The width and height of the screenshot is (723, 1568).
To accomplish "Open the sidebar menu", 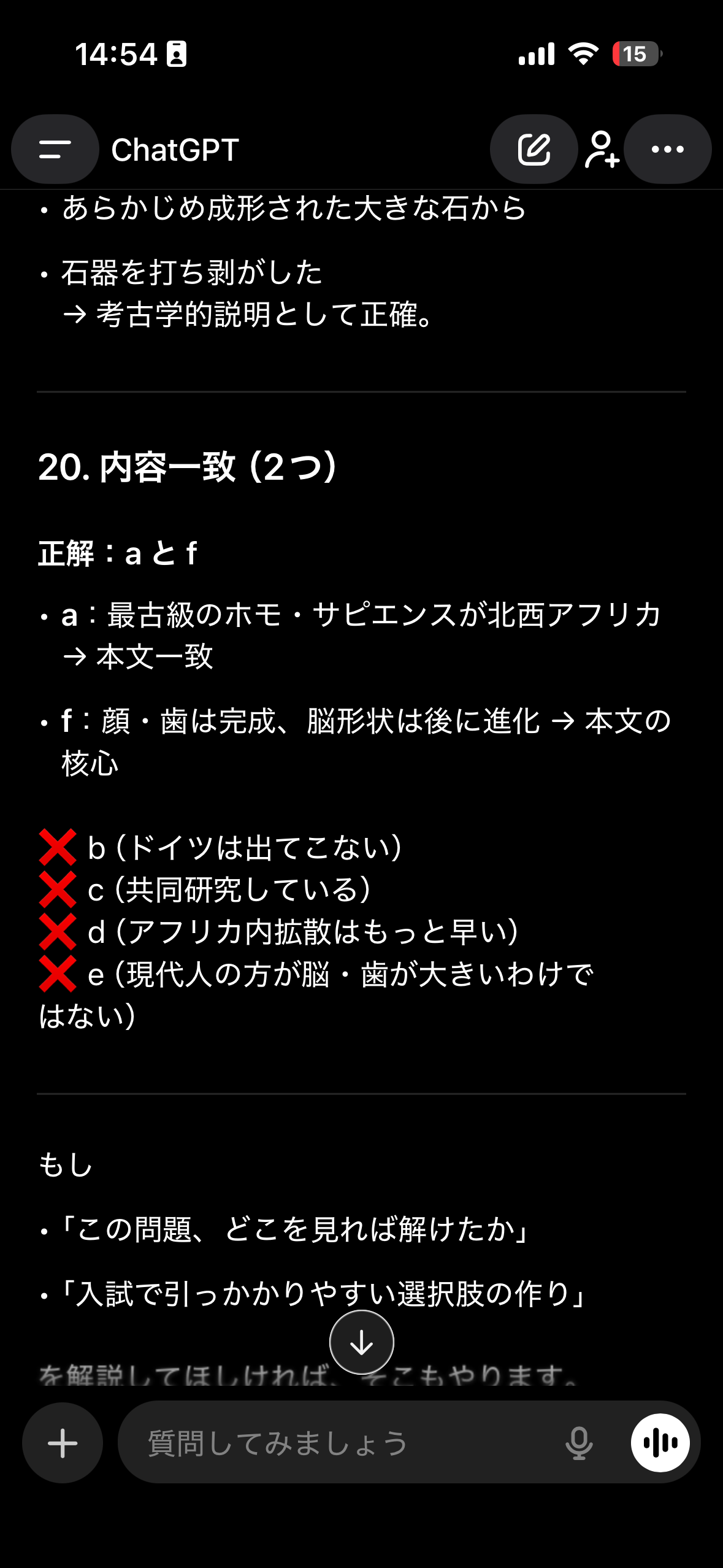I will pos(55,149).
